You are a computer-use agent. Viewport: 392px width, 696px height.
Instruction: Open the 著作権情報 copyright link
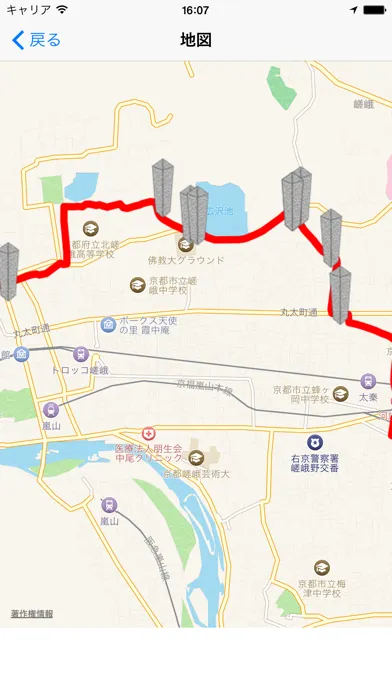coord(32,614)
